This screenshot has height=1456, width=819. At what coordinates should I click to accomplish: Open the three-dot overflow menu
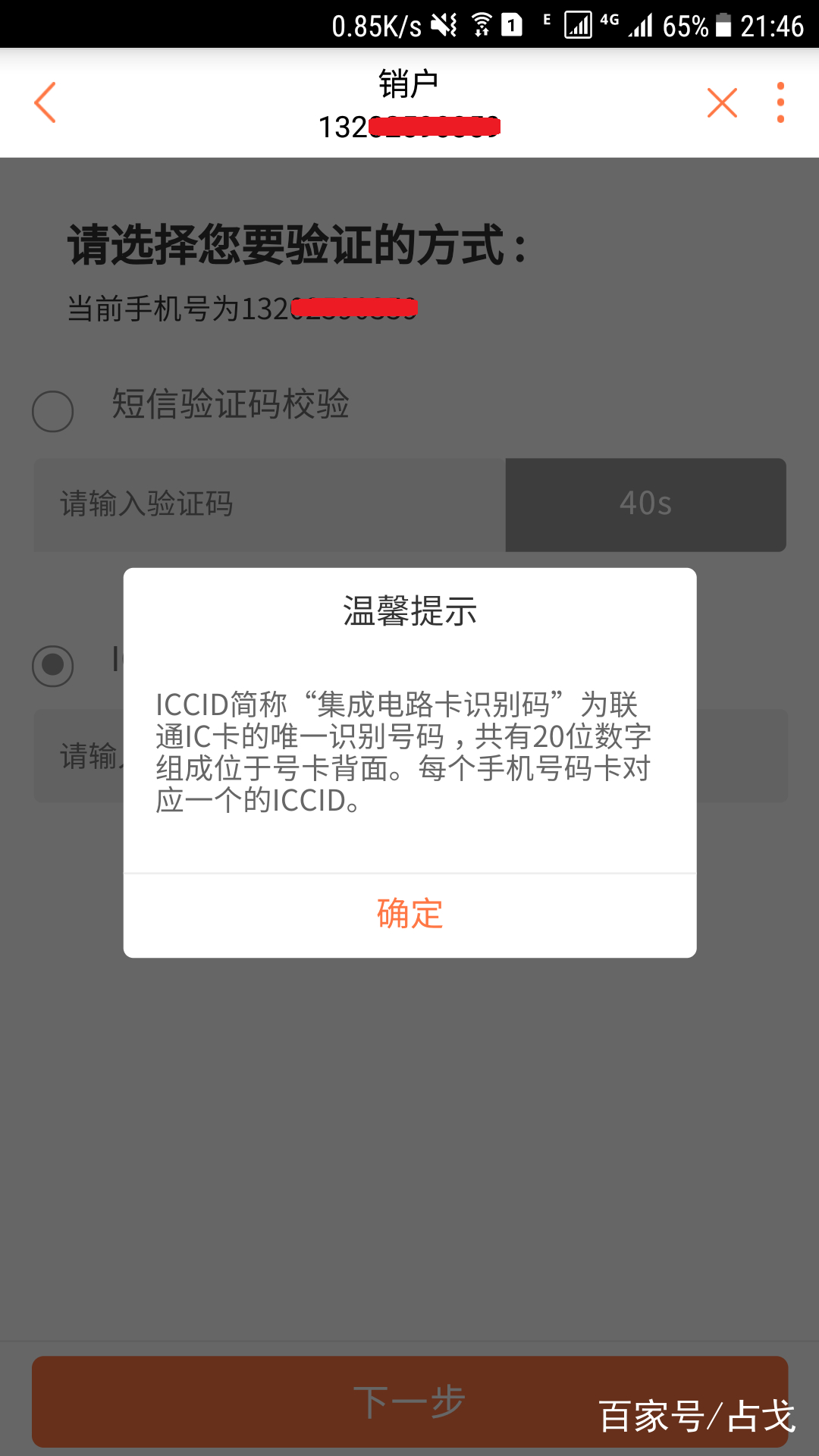coord(780,102)
